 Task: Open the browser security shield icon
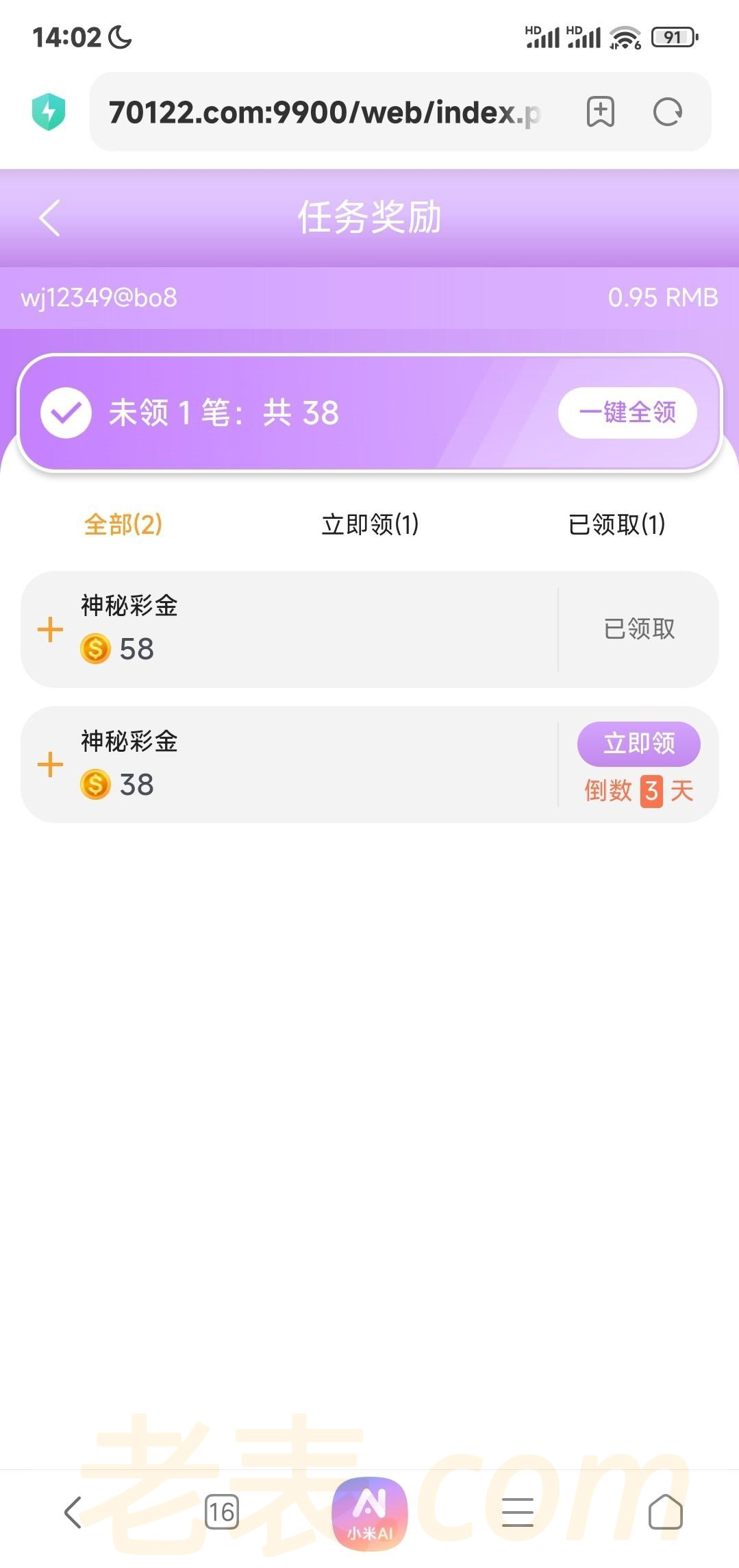pos(49,112)
